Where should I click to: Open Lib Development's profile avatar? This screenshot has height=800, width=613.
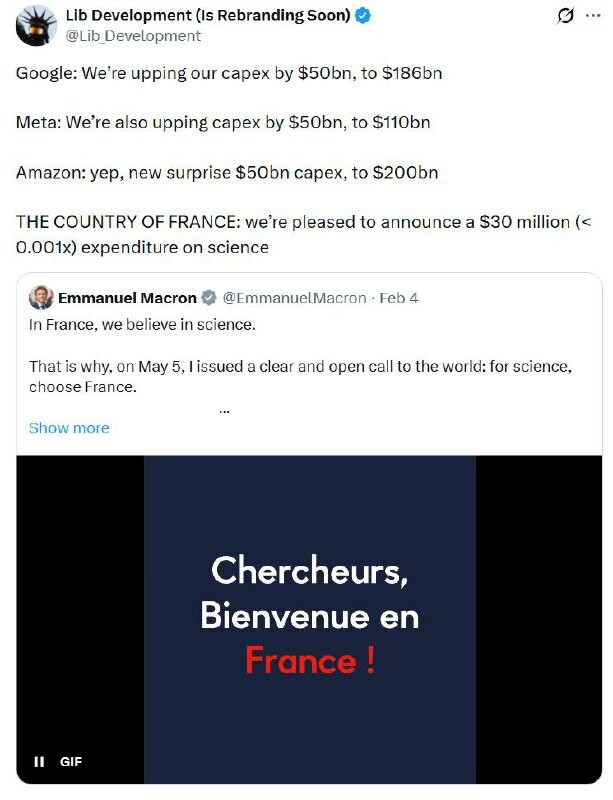coord(35,25)
